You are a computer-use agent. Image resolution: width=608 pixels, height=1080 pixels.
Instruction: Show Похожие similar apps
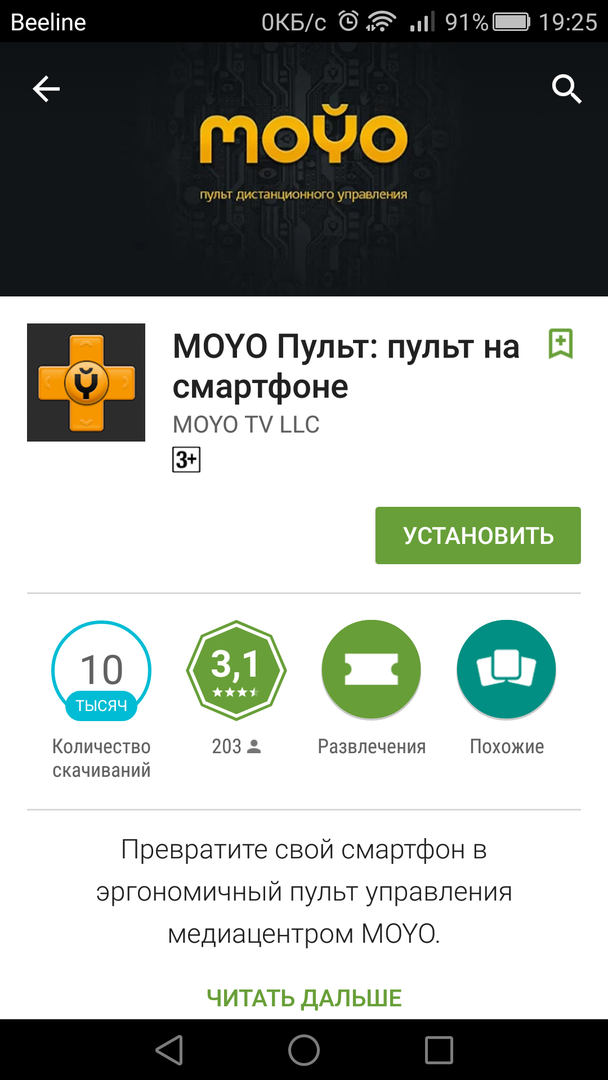click(506, 670)
